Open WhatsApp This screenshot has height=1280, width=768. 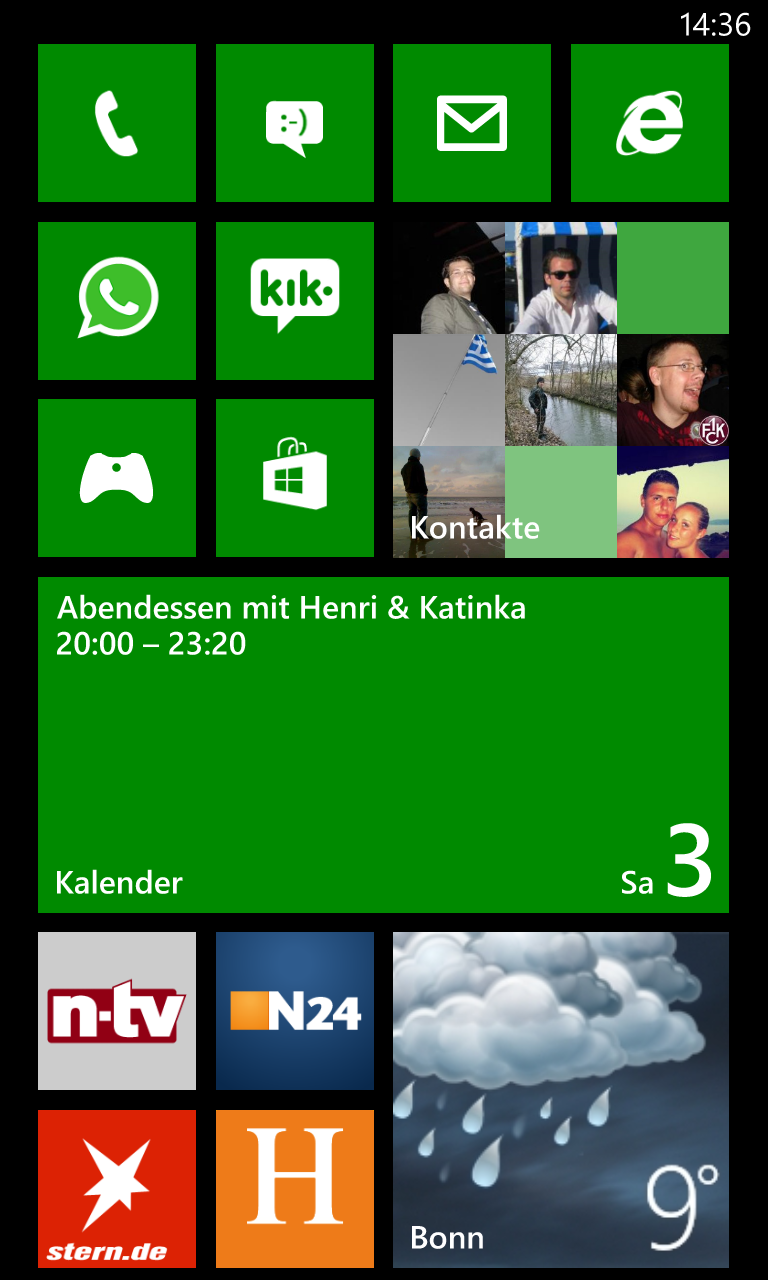click(x=117, y=301)
